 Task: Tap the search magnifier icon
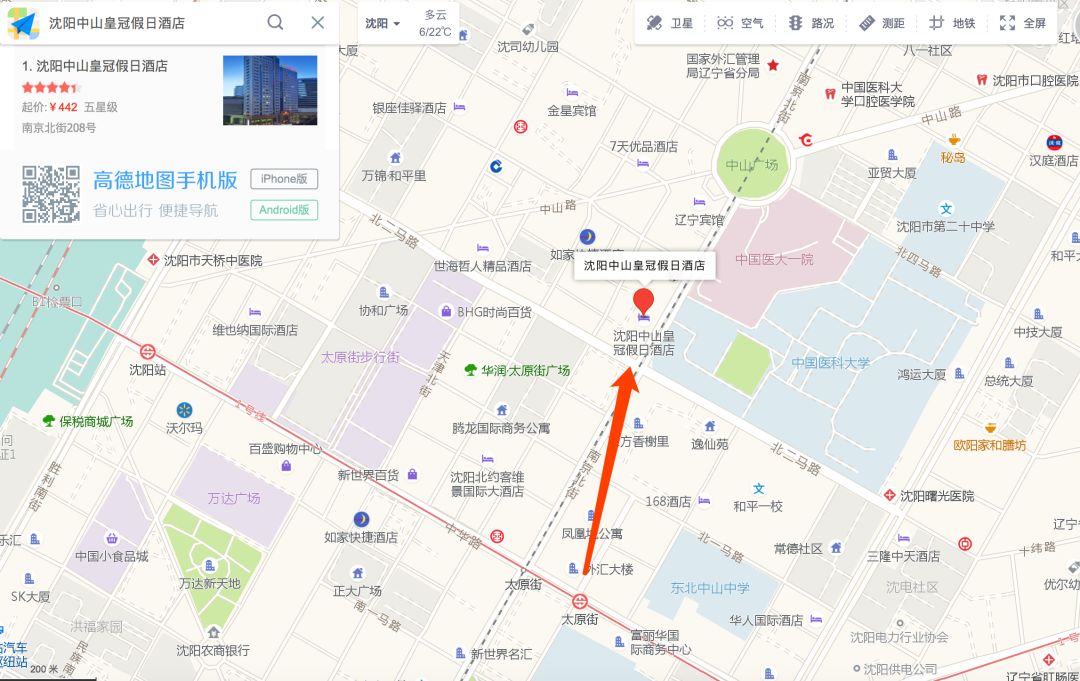coord(275,22)
